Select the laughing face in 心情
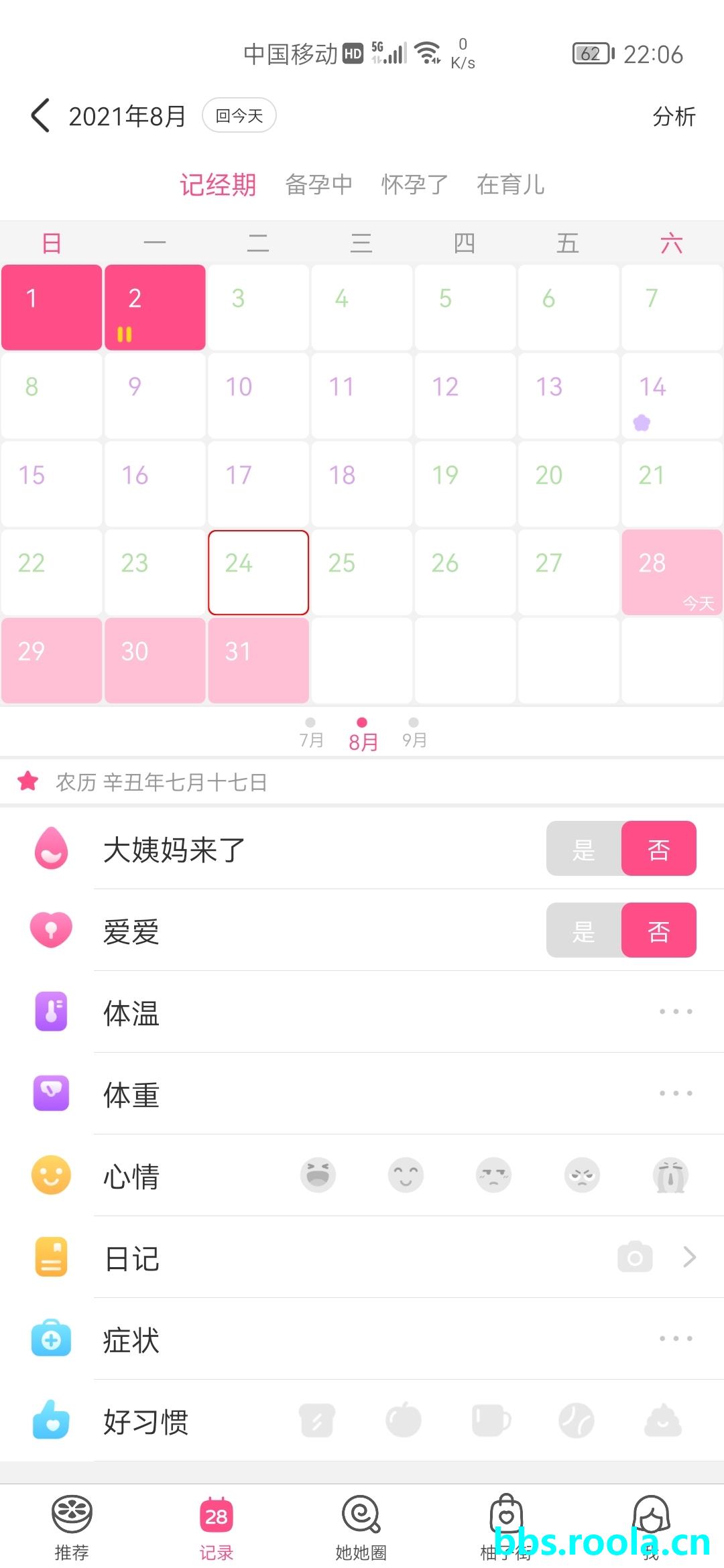Screen dimensions: 724x1568 pyautogui.click(x=318, y=1175)
